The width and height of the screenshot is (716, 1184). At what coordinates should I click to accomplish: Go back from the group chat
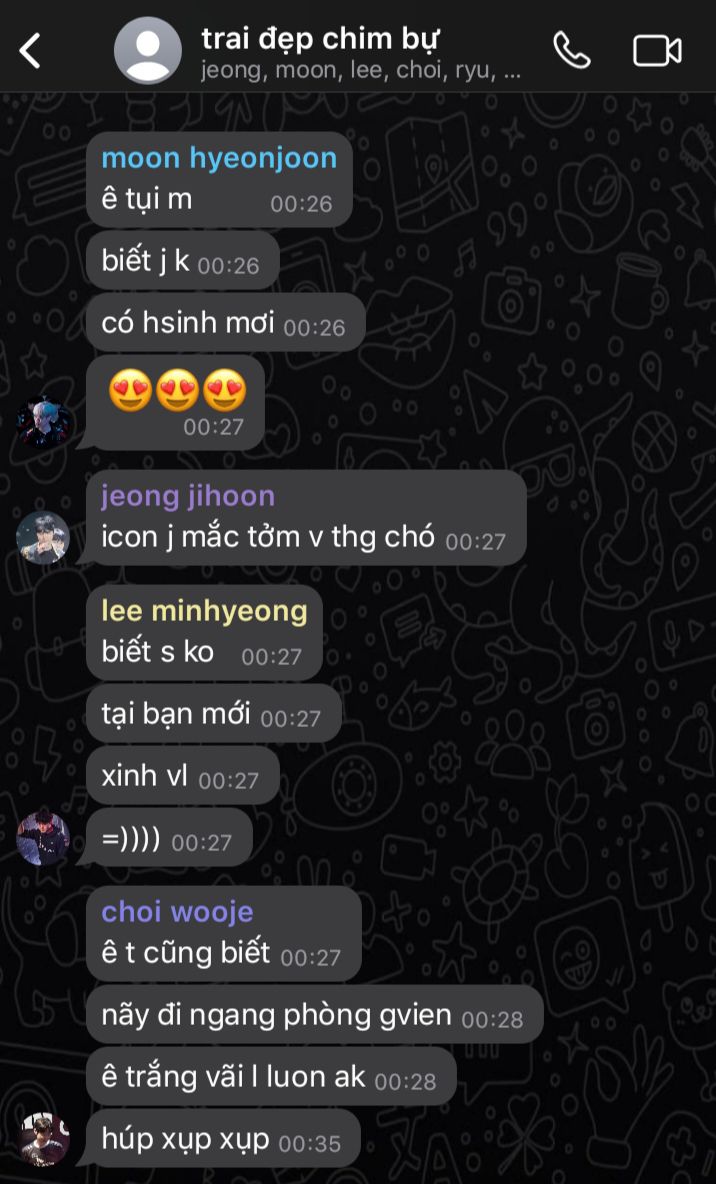tap(31, 50)
